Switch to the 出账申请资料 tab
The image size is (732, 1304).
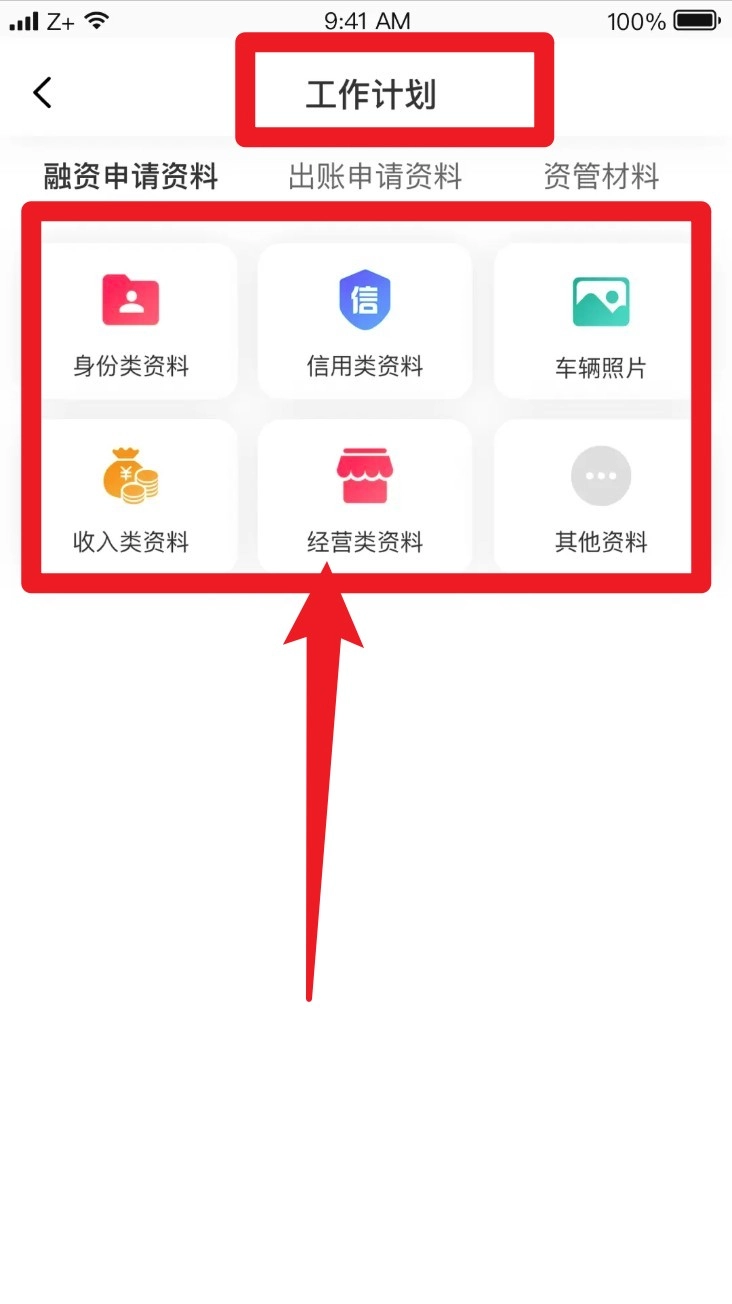375,177
